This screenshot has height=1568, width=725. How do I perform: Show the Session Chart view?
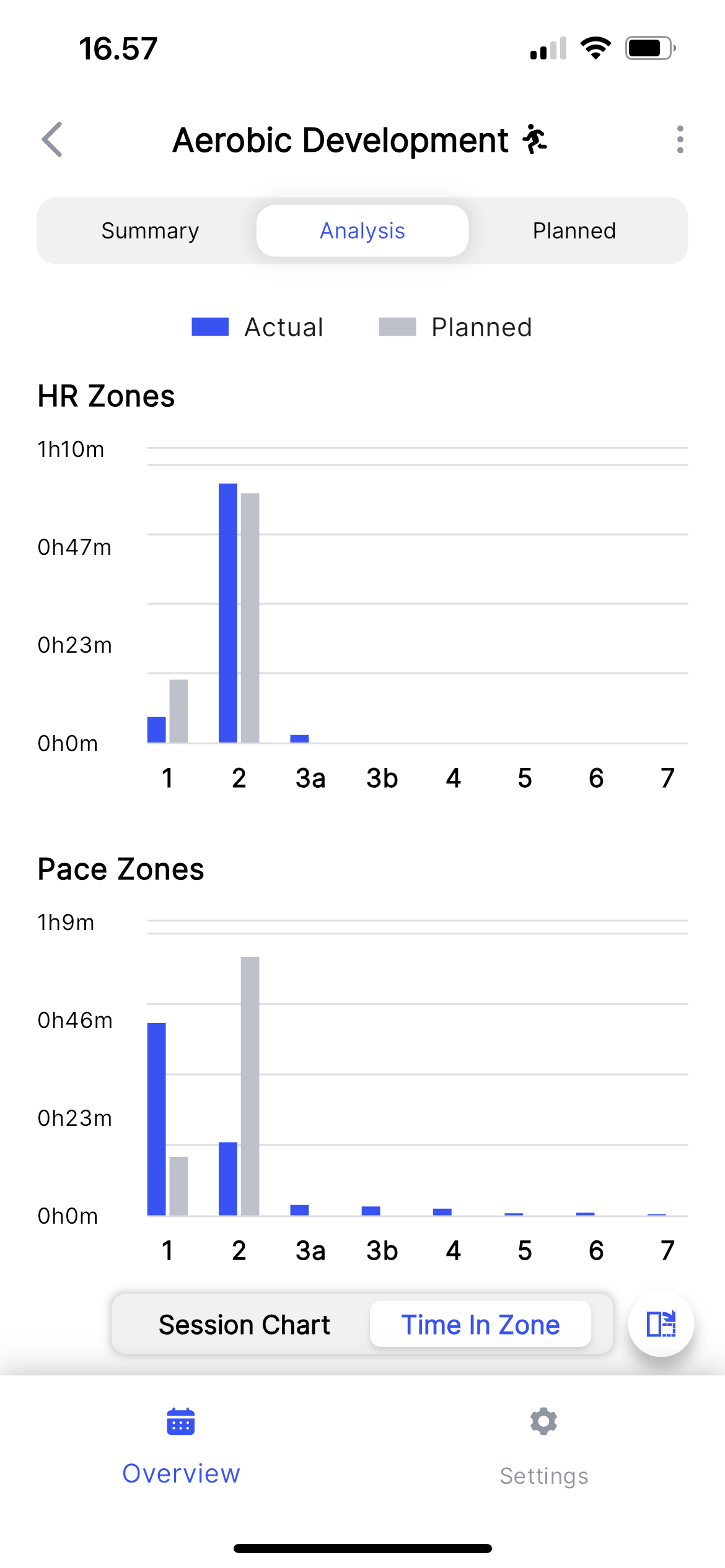tap(244, 1325)
